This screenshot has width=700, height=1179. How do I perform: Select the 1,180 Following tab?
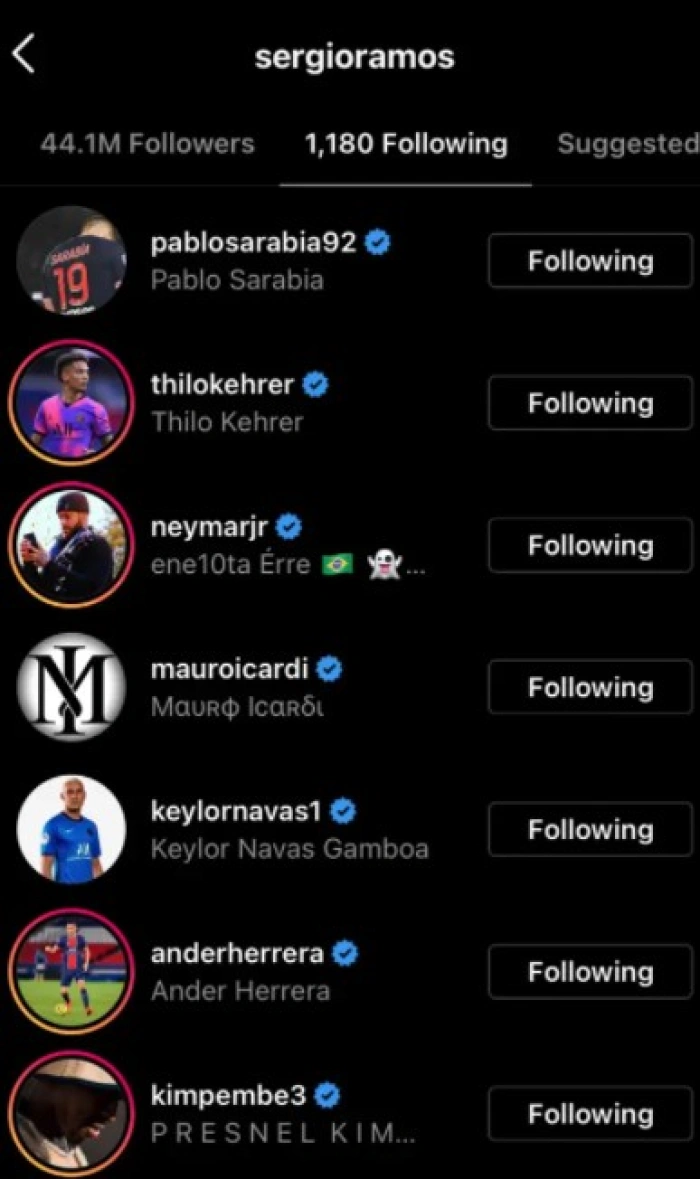[405, 144]
